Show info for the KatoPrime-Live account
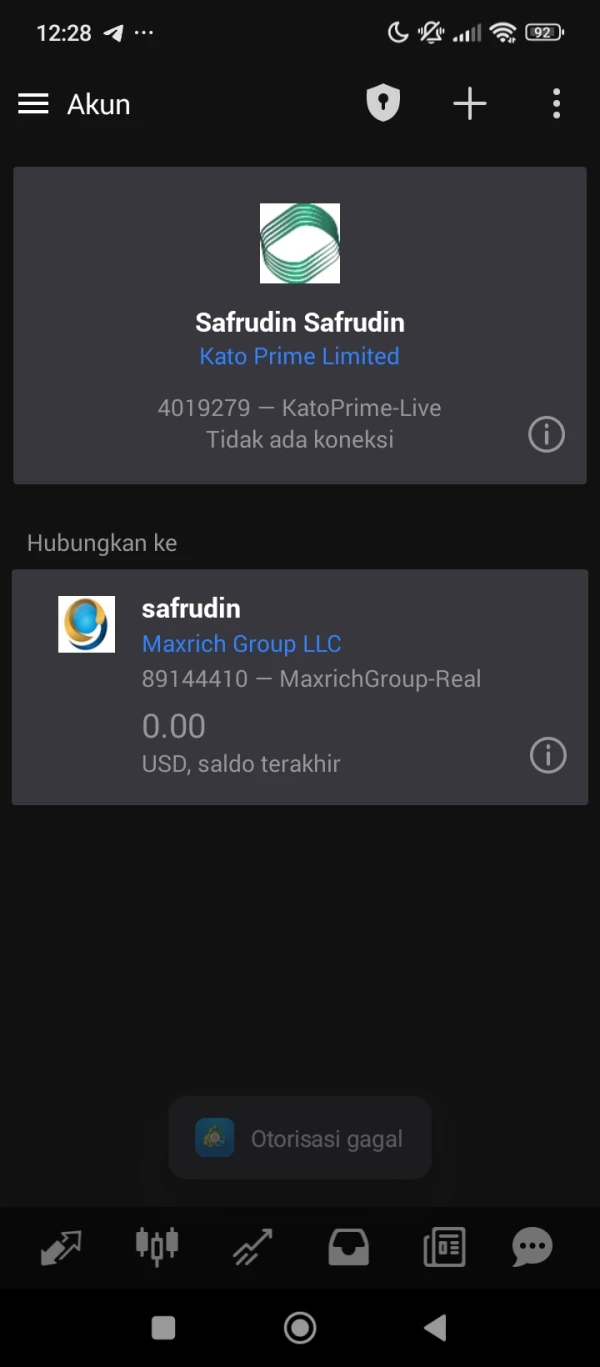 pos(546,435)
